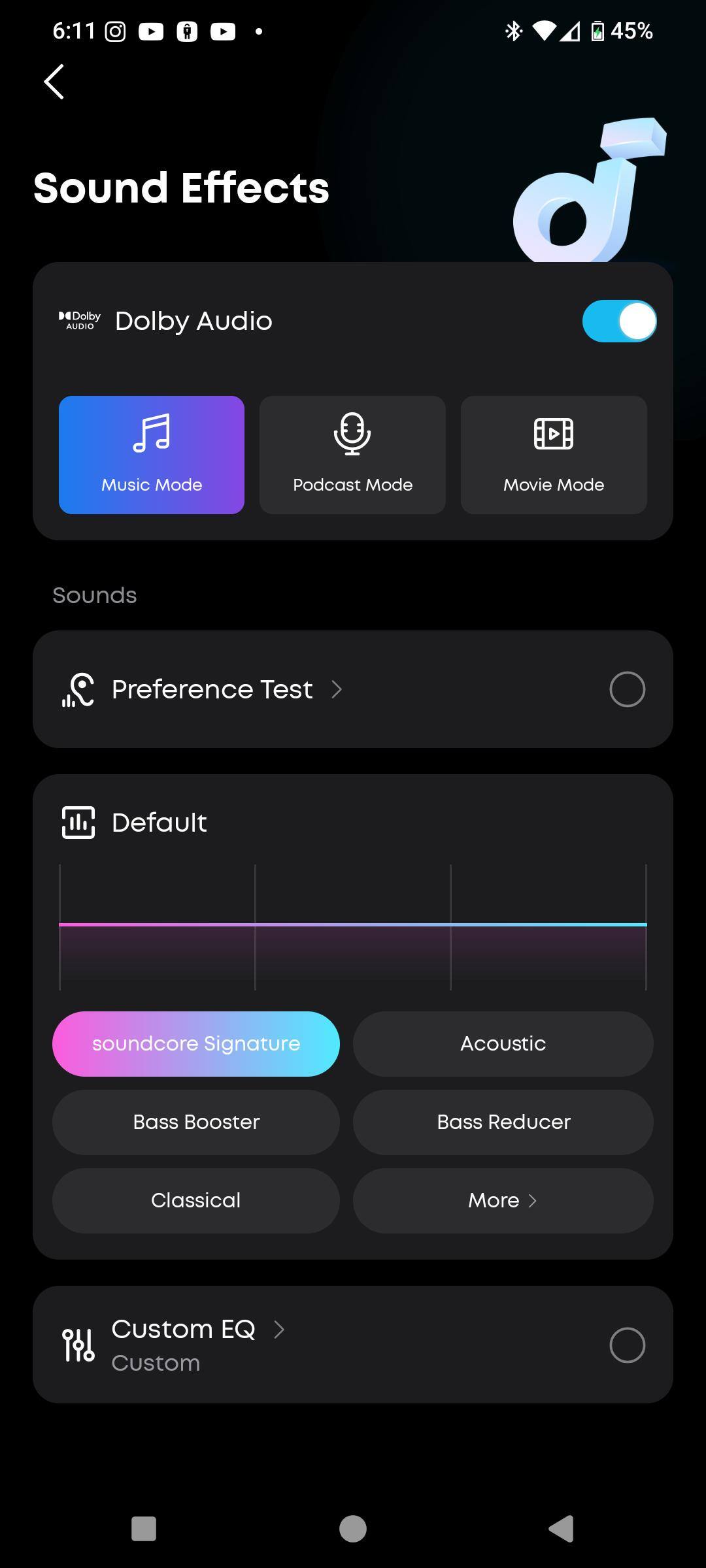Select the Bass Booster preset
The height and width of the screenshot is (1568, 706).
196,1122
